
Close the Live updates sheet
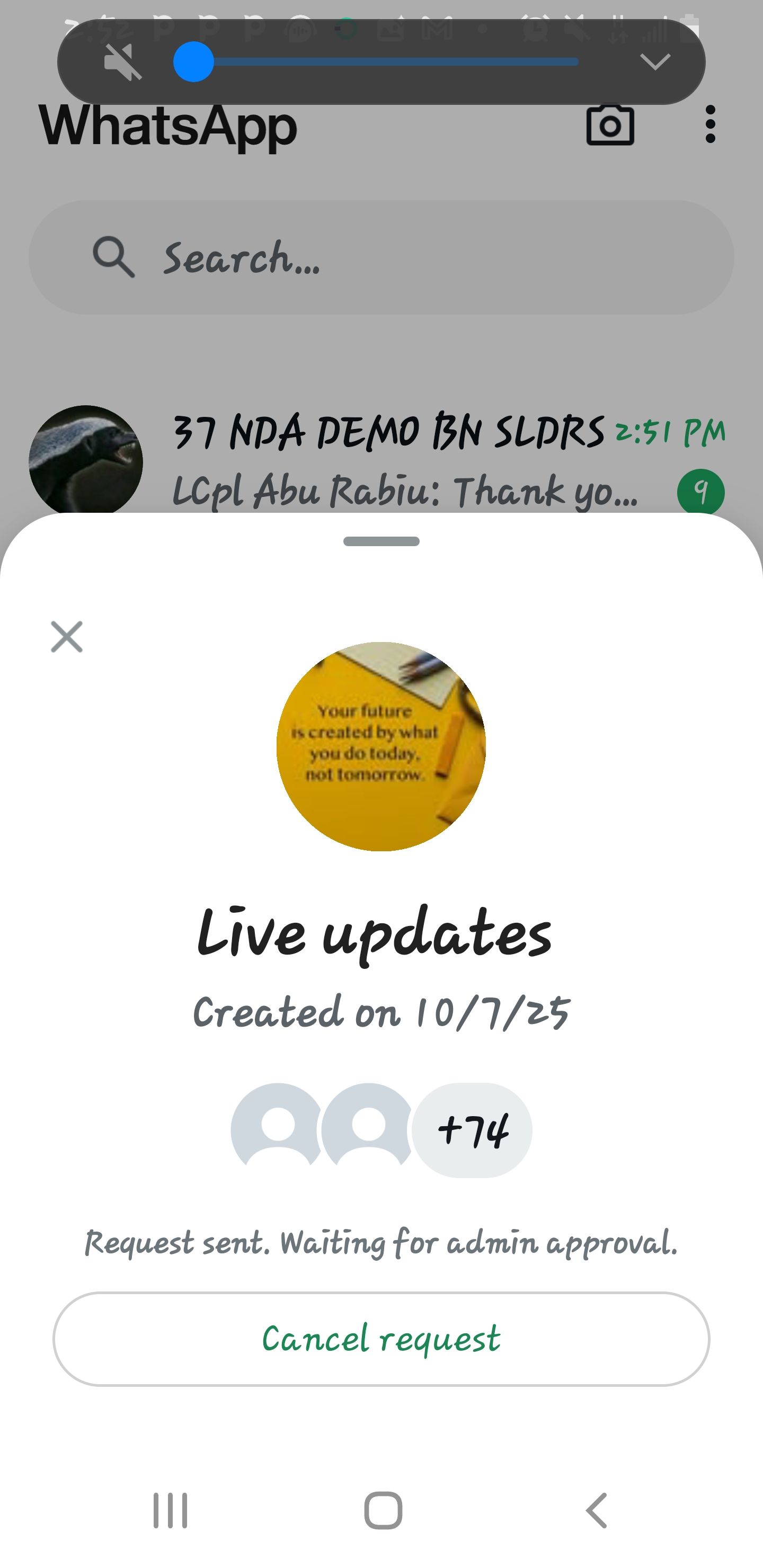pyautogui.click(x=66, y=637)
